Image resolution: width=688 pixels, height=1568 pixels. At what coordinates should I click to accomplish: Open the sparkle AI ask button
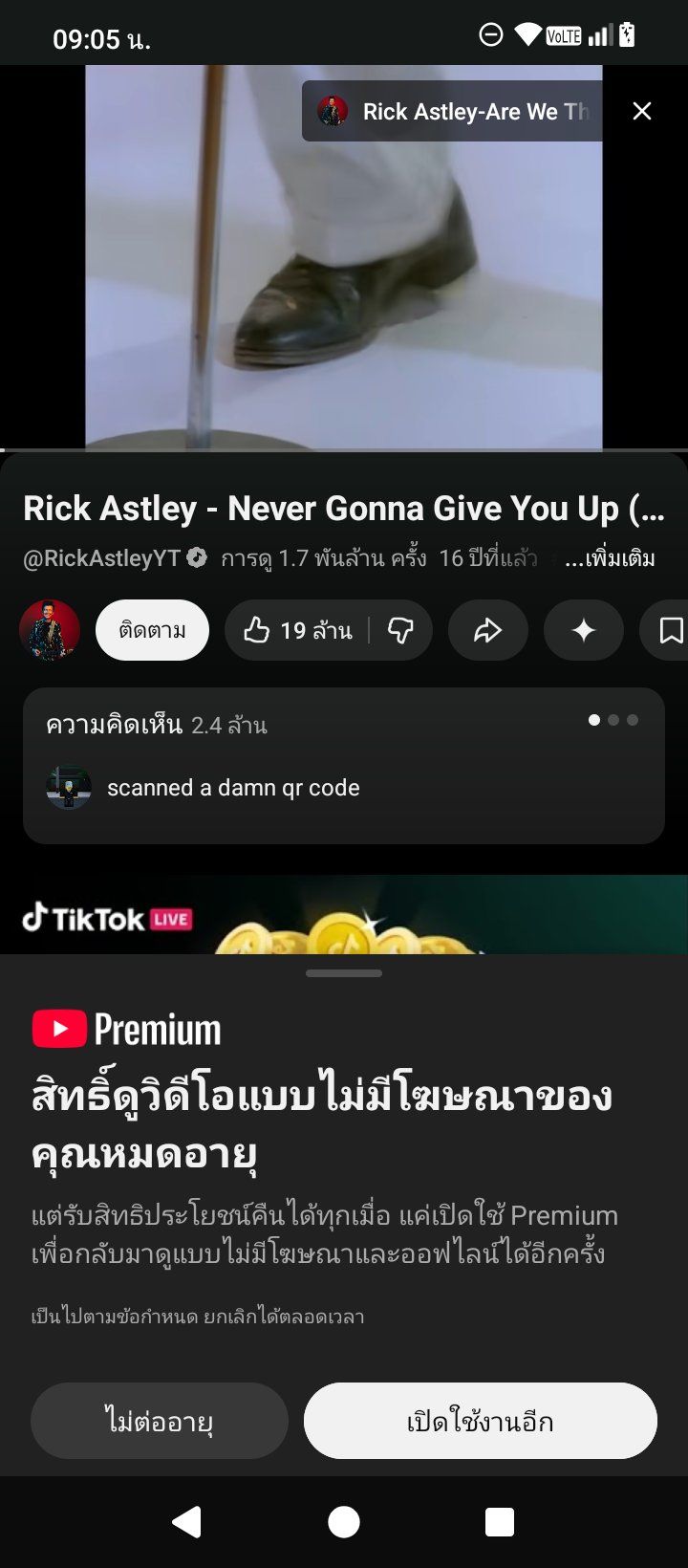point(584,630)
